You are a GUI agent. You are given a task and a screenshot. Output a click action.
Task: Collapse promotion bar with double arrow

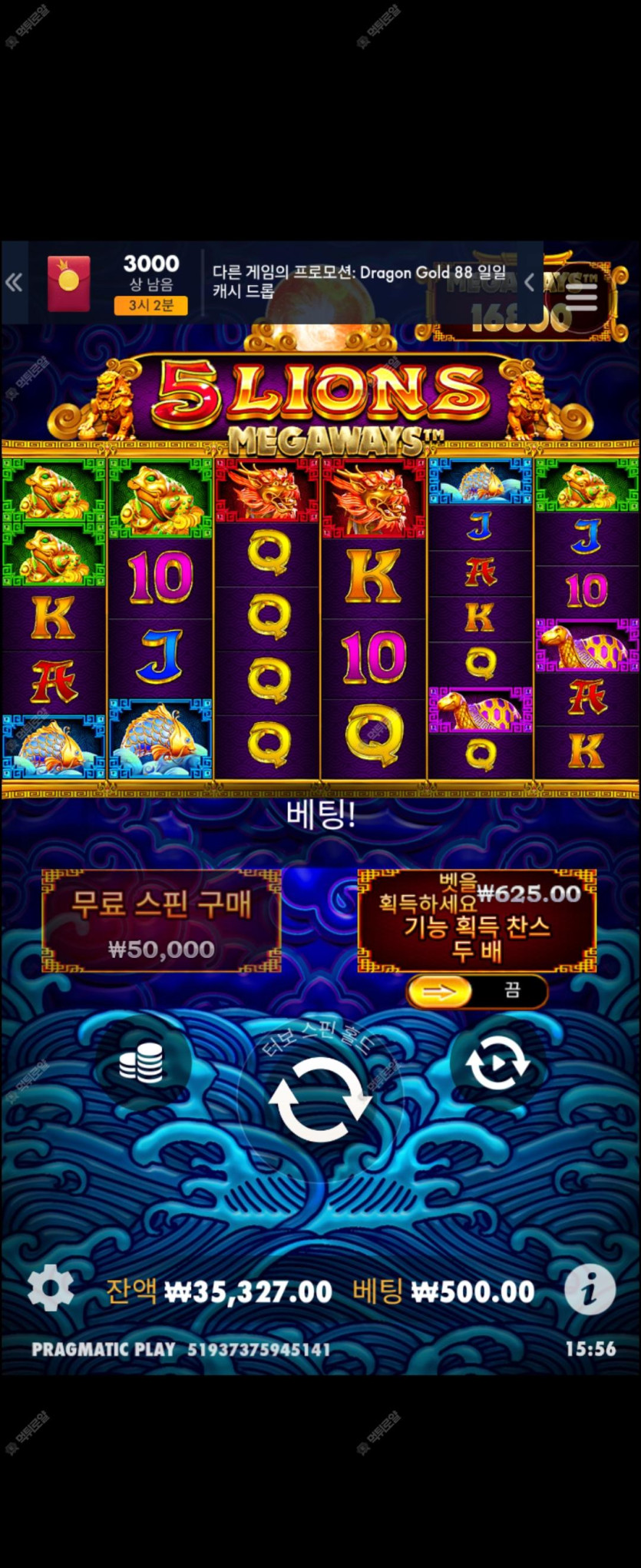click(x=14, y=283)
